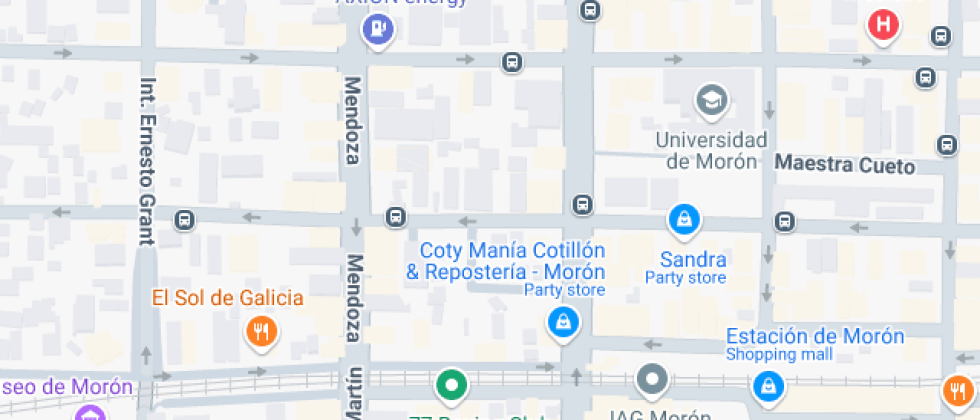Open the Sandra party store pin
Screen dimensions: 980x420
point(684,219)
